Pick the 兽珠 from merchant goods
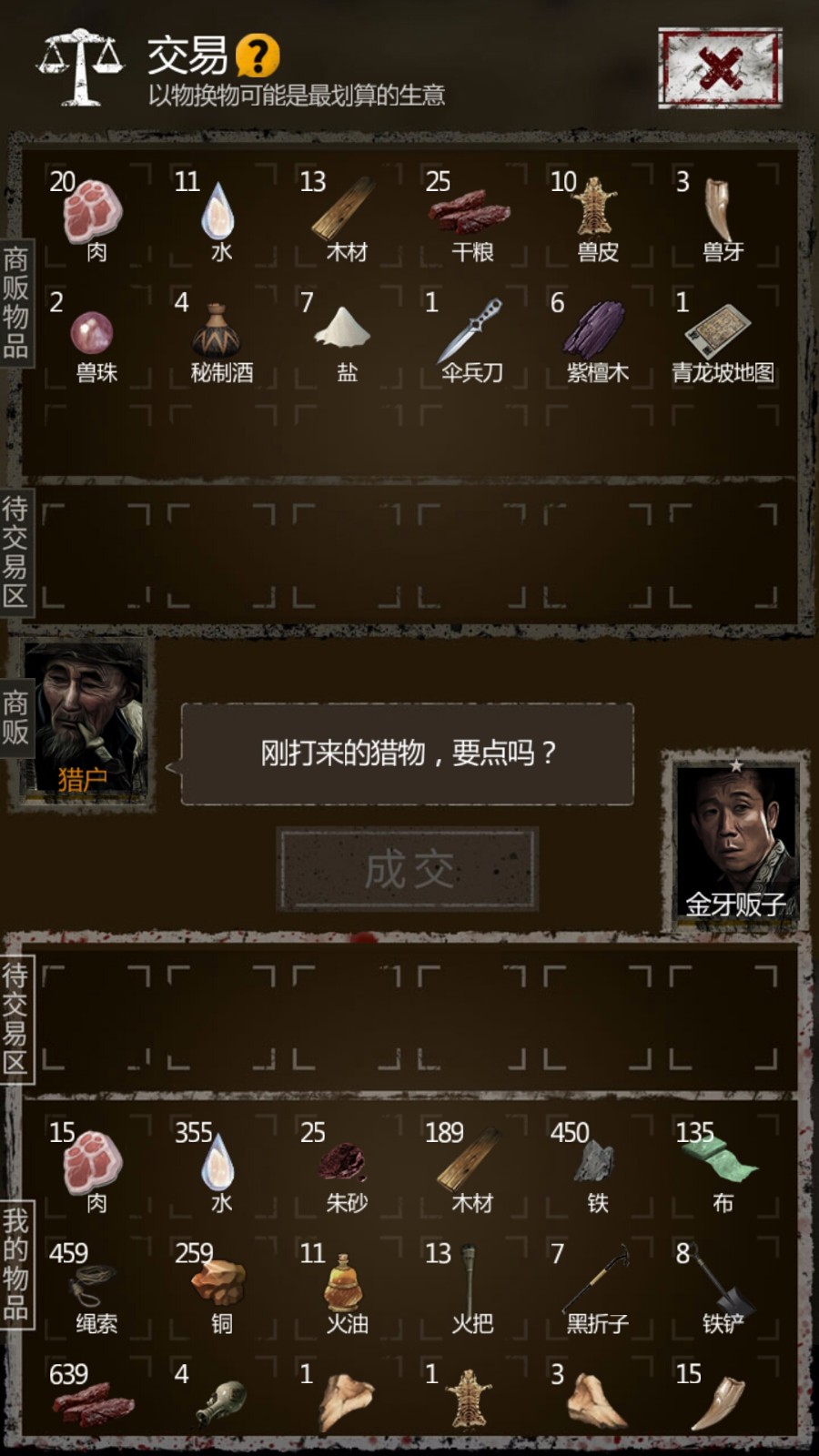The image size is (819, 1456). point(94,337)
